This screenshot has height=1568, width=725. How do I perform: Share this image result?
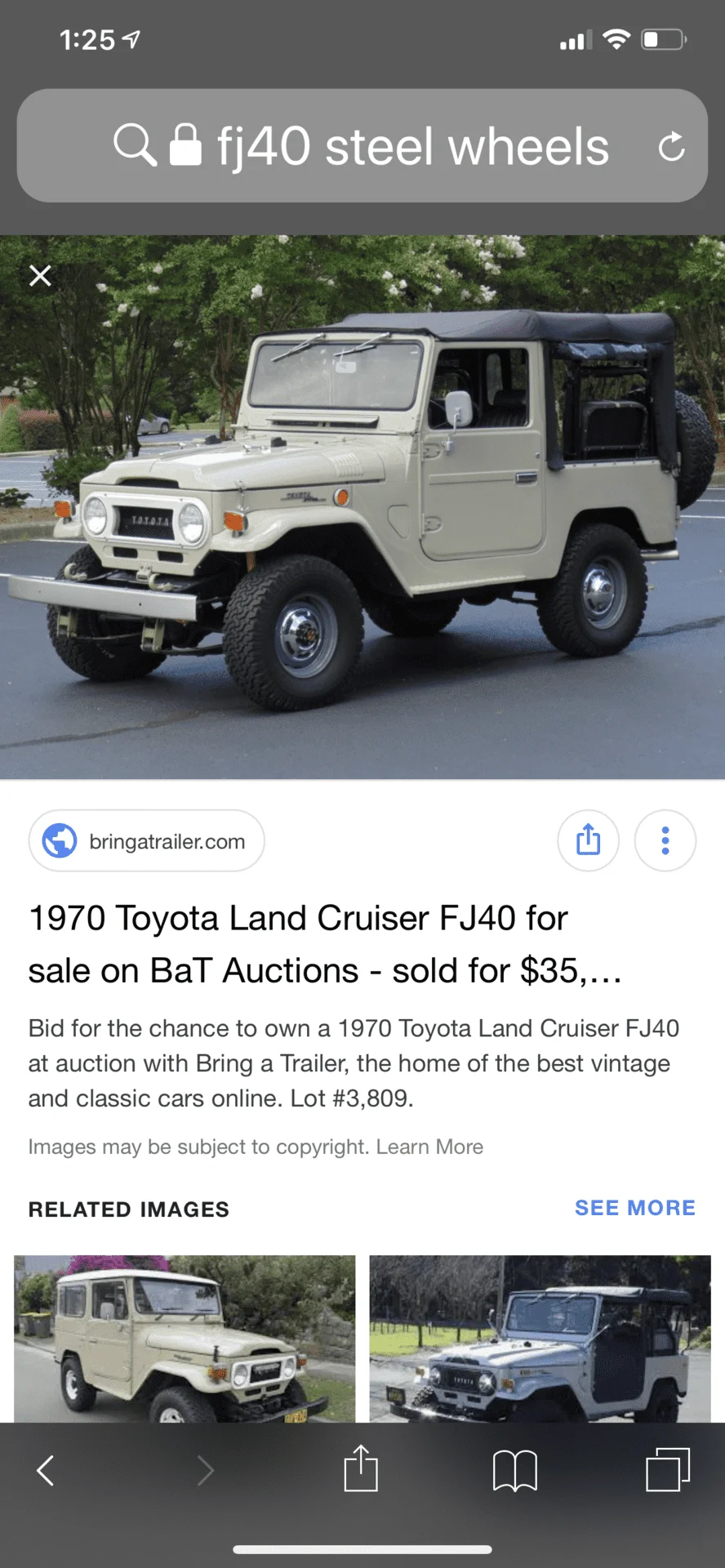click(x=588, y=840)
